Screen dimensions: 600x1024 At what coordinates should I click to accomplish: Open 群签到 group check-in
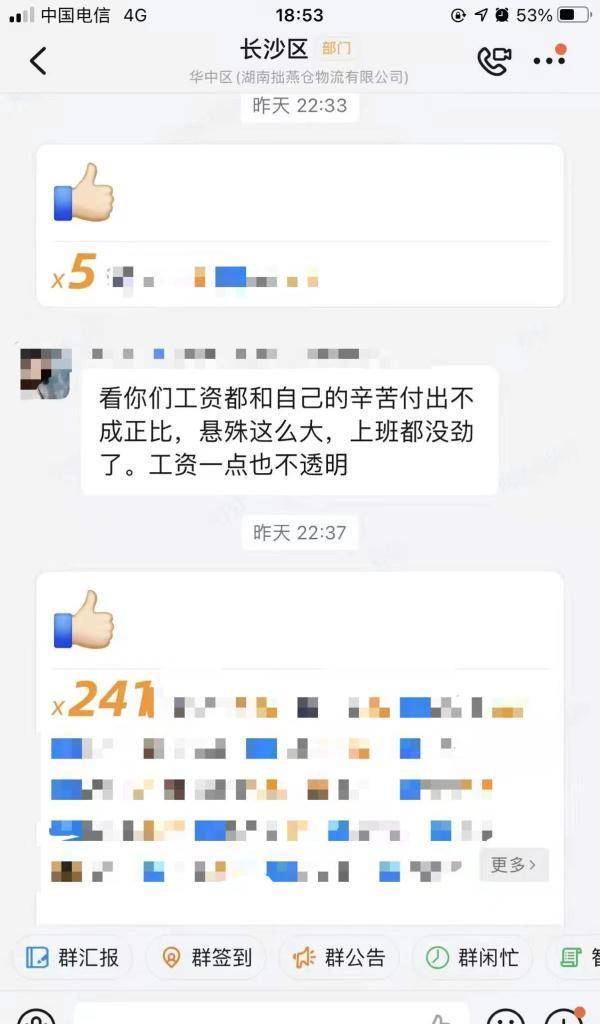[x=207, y=957]
